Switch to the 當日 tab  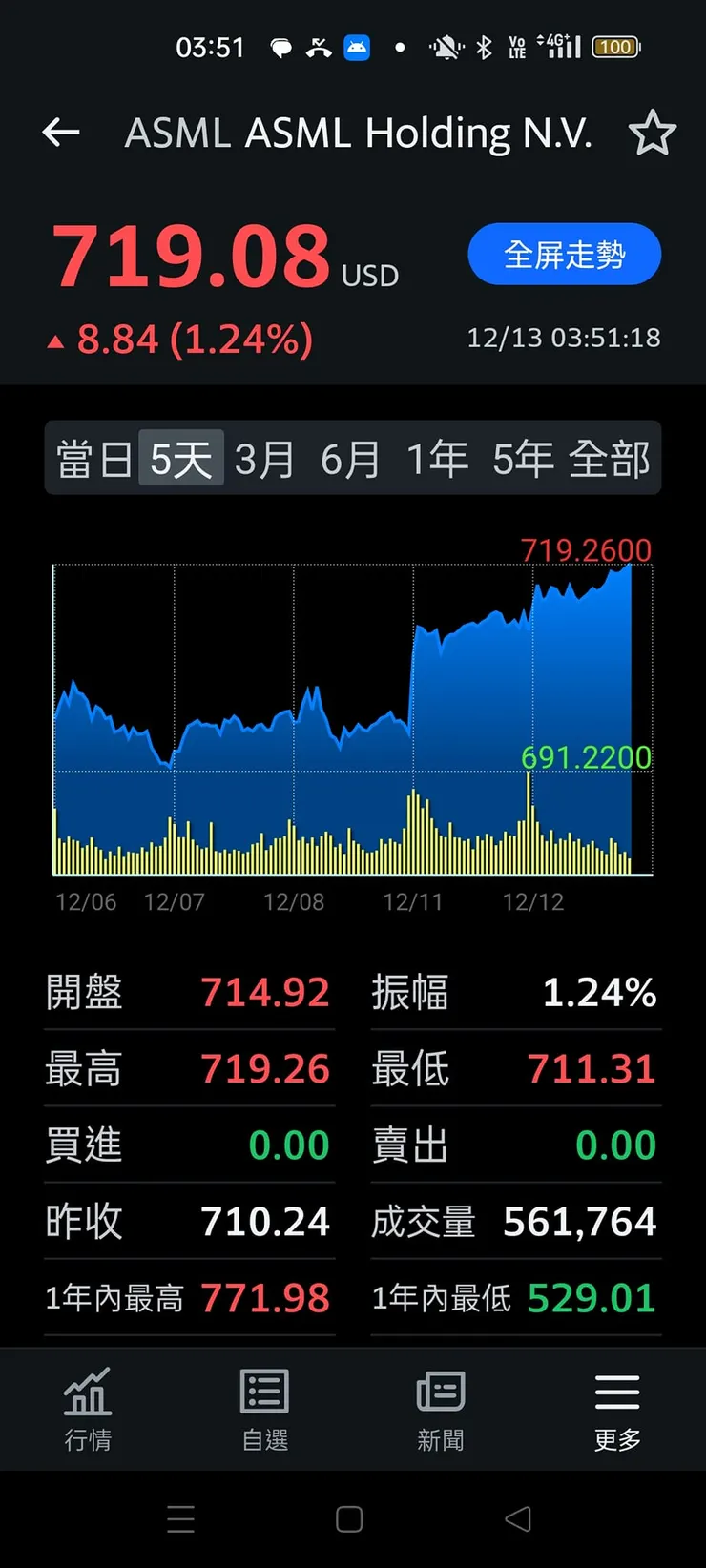(x=93, y=458)
